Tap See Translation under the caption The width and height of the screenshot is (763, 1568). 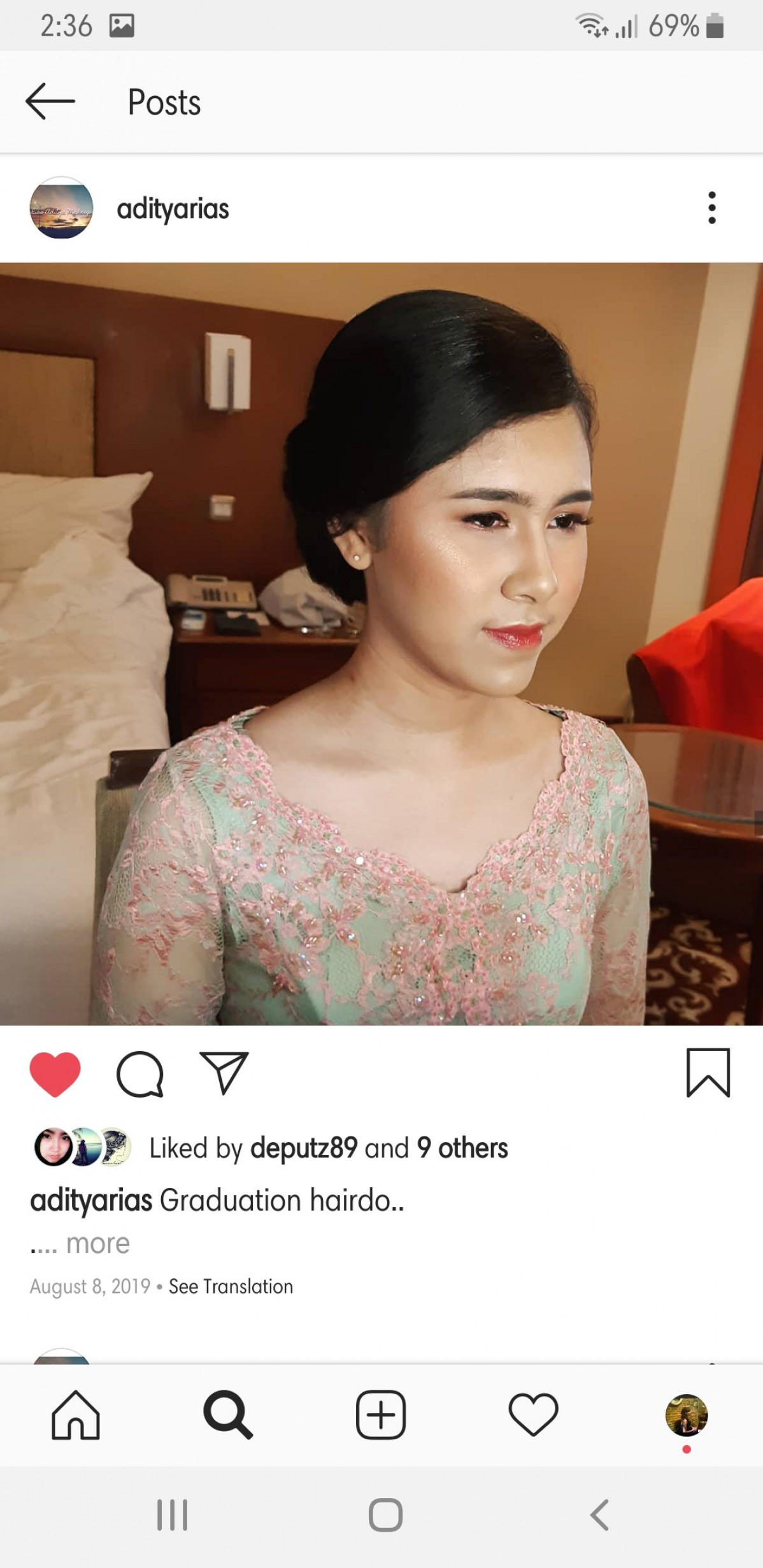pos(231,1287)
